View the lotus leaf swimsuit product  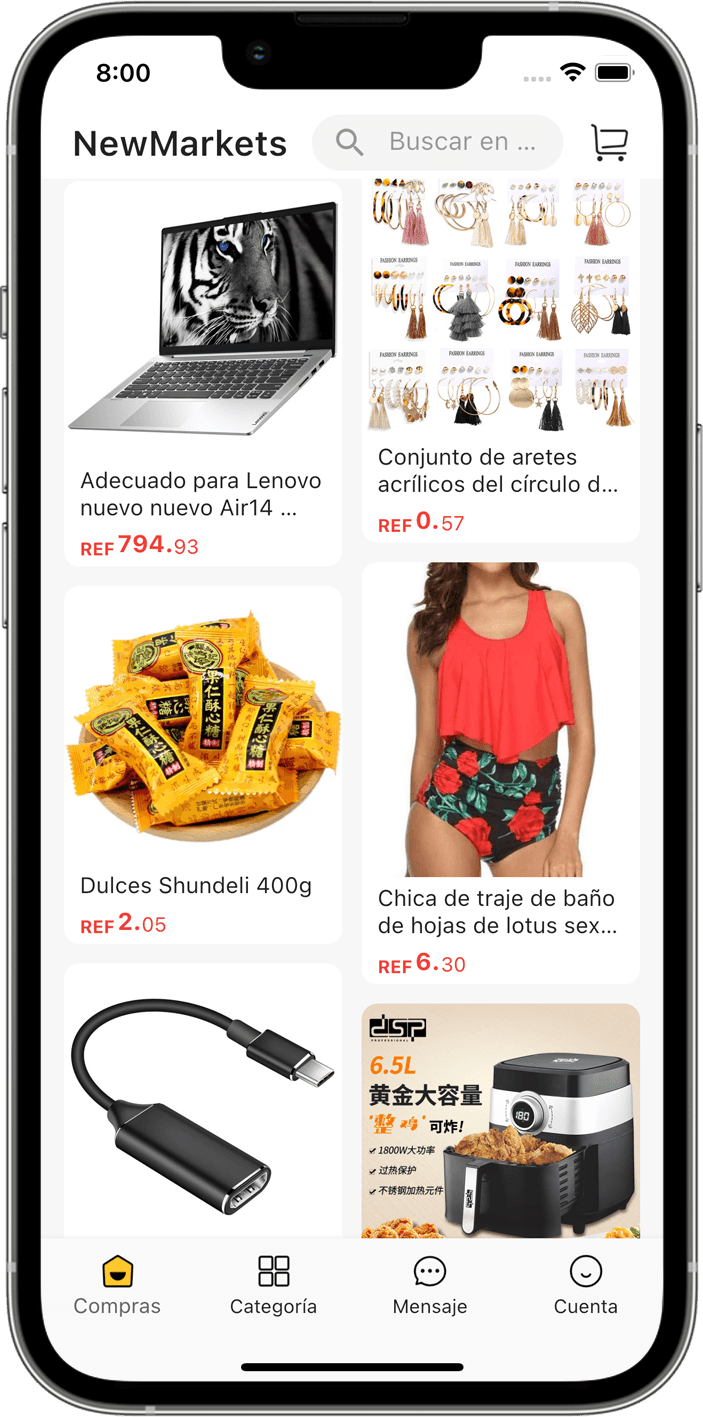[500, 770]
